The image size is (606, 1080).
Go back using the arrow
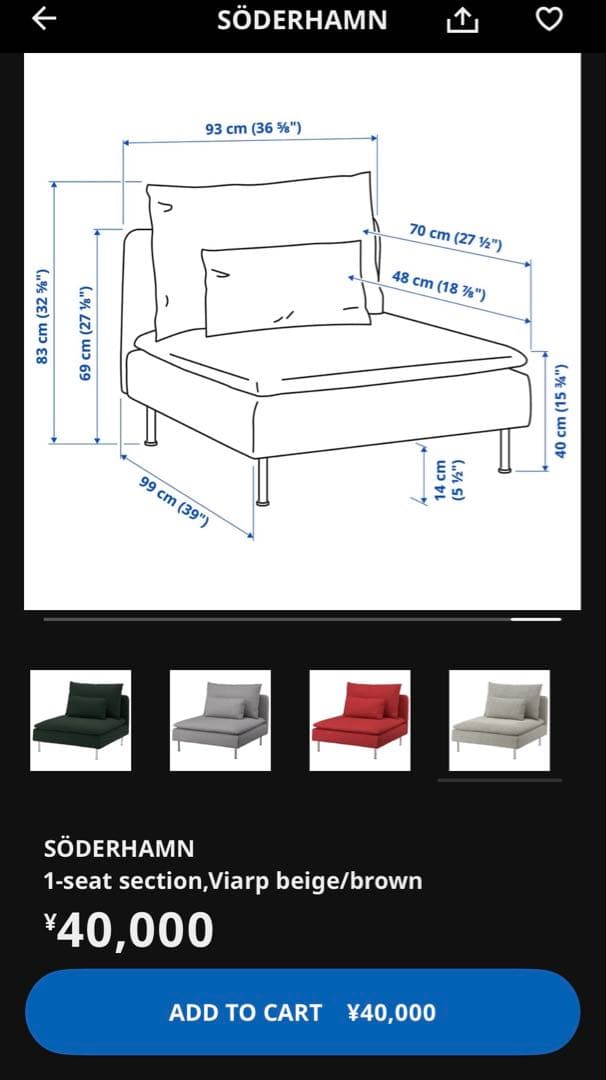coord(45,19)
